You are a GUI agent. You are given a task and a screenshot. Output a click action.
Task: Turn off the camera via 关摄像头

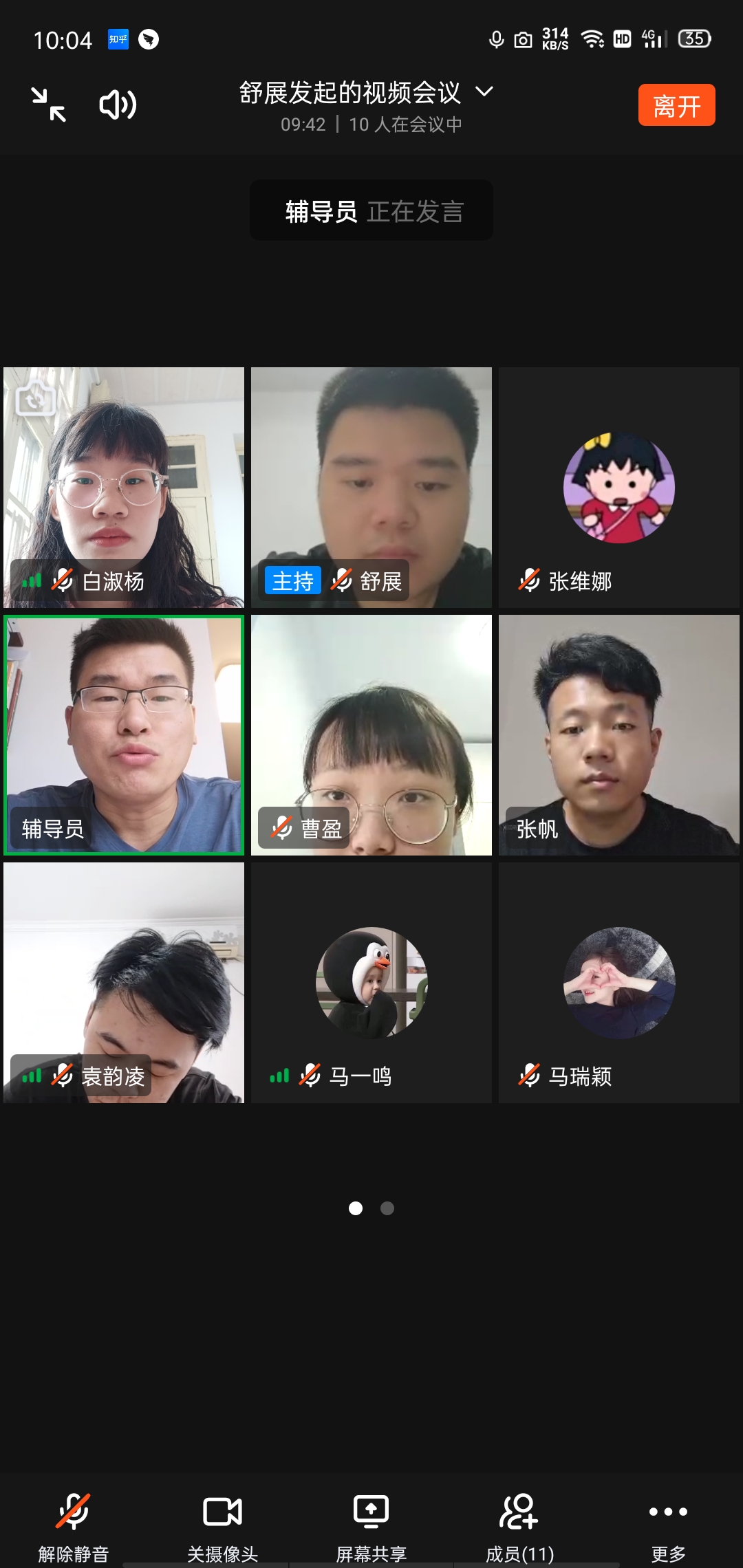pyautogui.click(x=222, y=1523)
